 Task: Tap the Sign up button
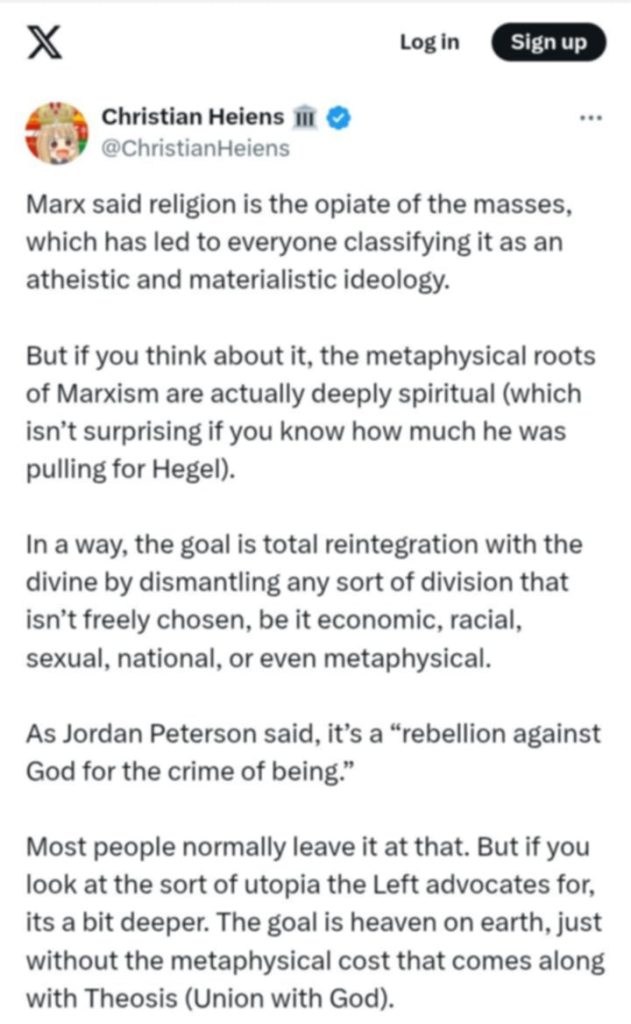[x=549, y=42]
